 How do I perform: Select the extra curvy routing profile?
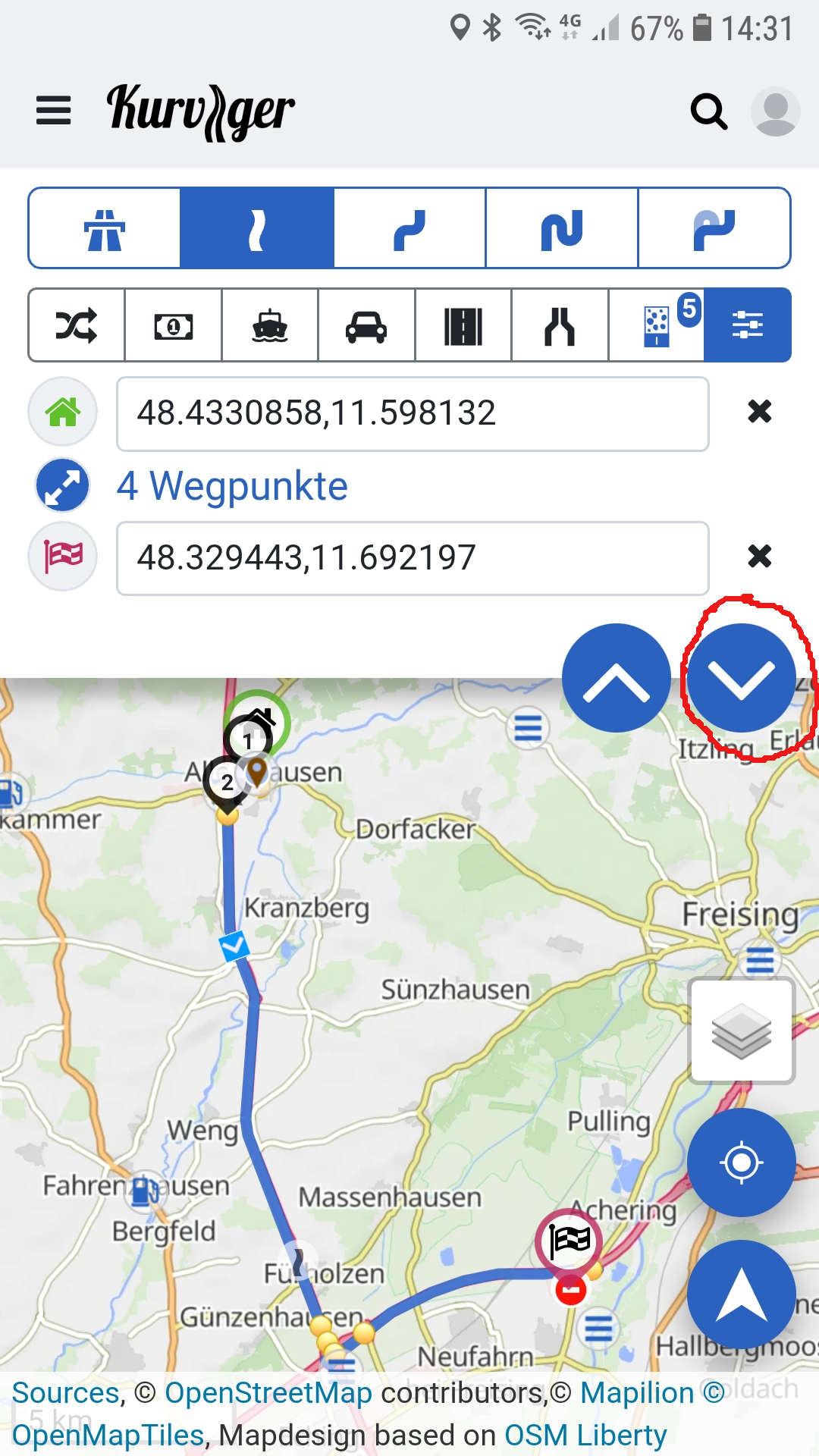714,228
